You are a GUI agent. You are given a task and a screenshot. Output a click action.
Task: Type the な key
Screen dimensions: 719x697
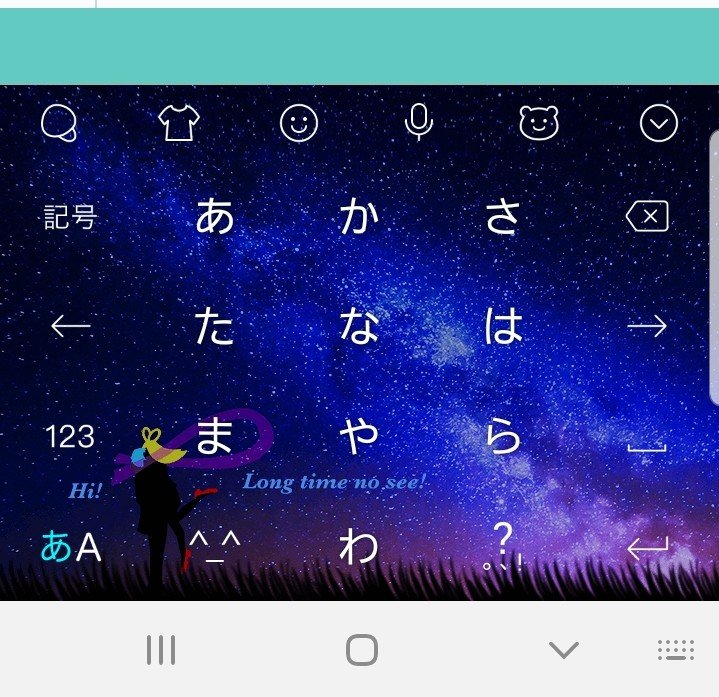(358, 326)
